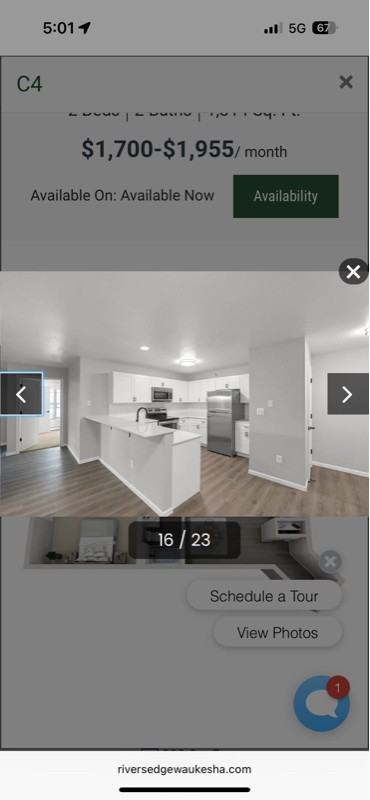The image size is (370, 800).
Task: Dismiss the chat prompt bubbles
Action: [330, 562]
